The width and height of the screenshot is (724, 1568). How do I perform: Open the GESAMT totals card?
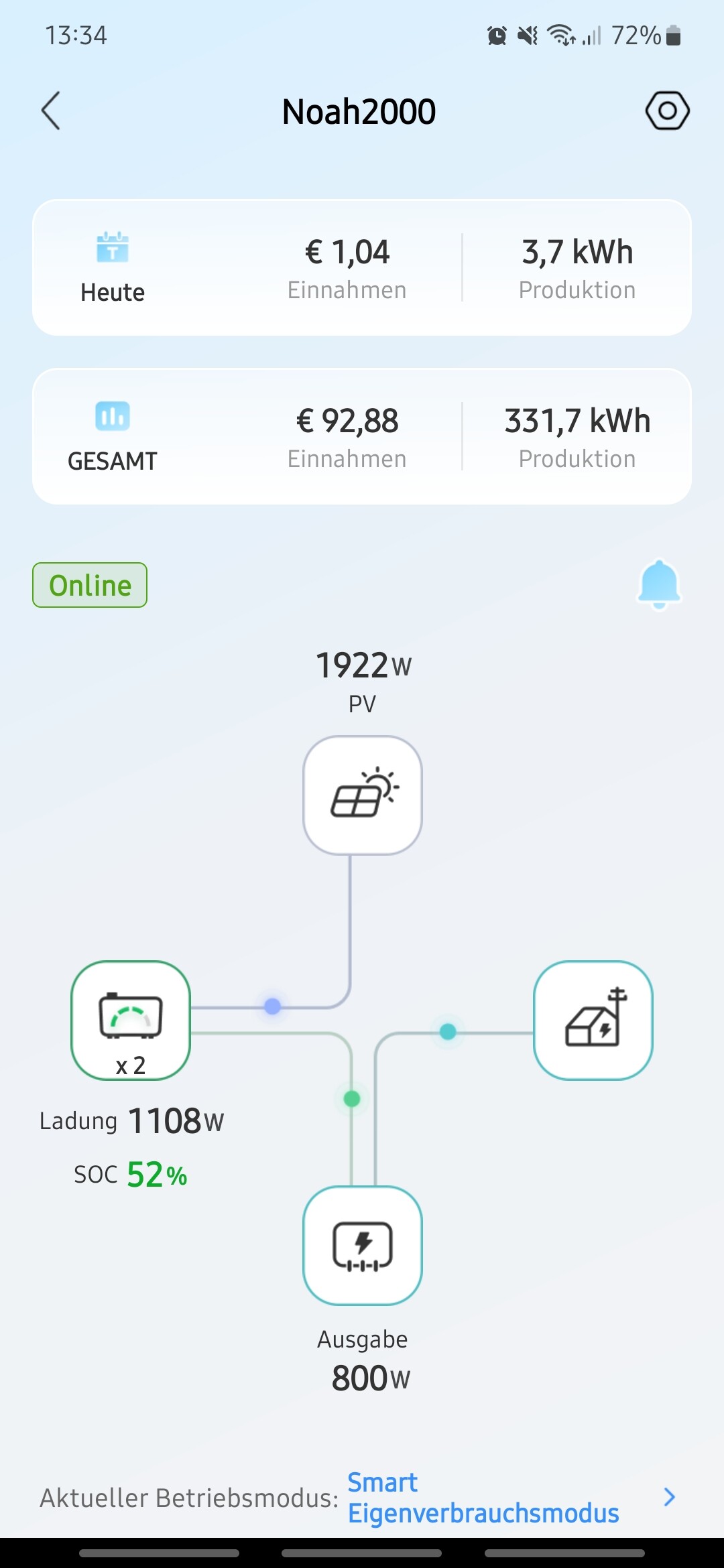click(x=362, y=436)
